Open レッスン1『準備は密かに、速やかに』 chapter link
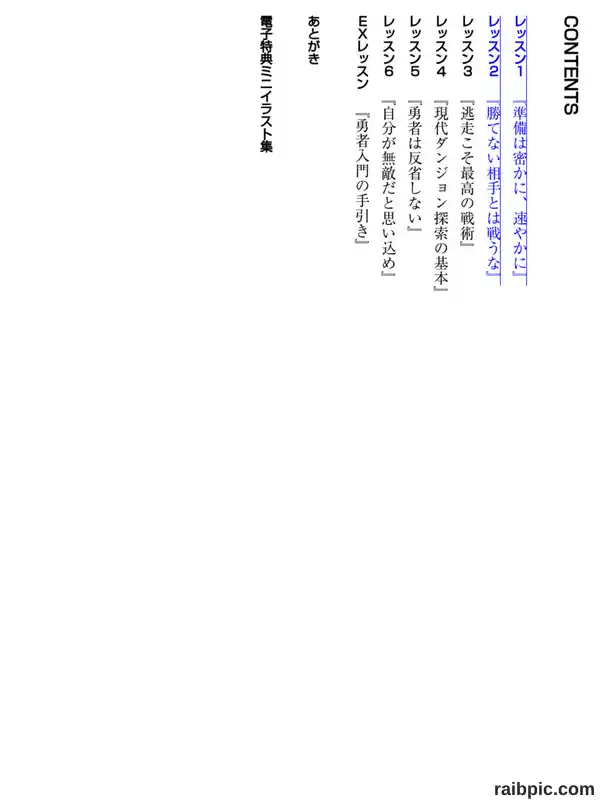Screen dimensions: 600x800 point(520,149)
